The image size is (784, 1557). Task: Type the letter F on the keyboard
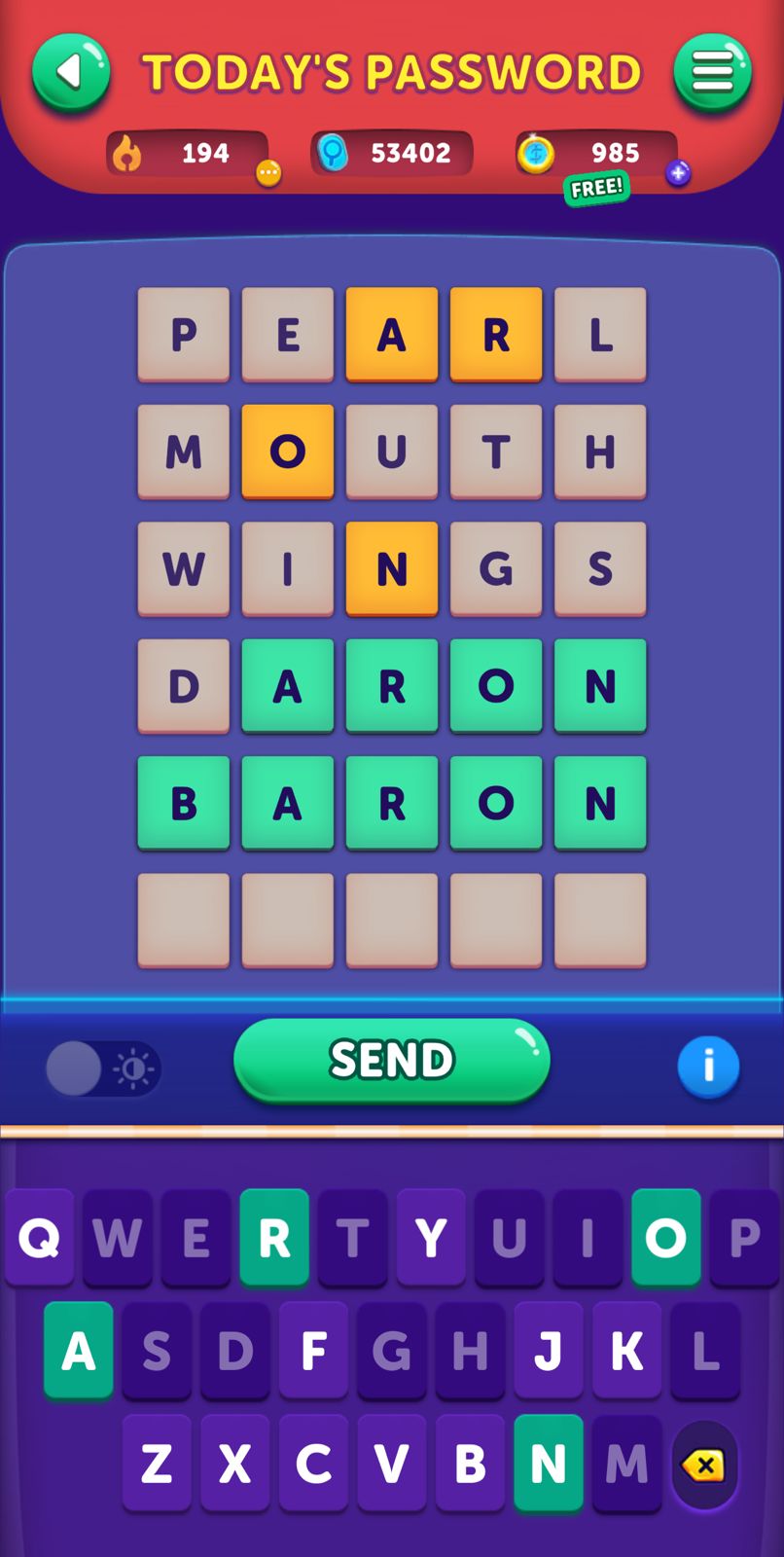pyautogui.click(x=313, y=1351)
